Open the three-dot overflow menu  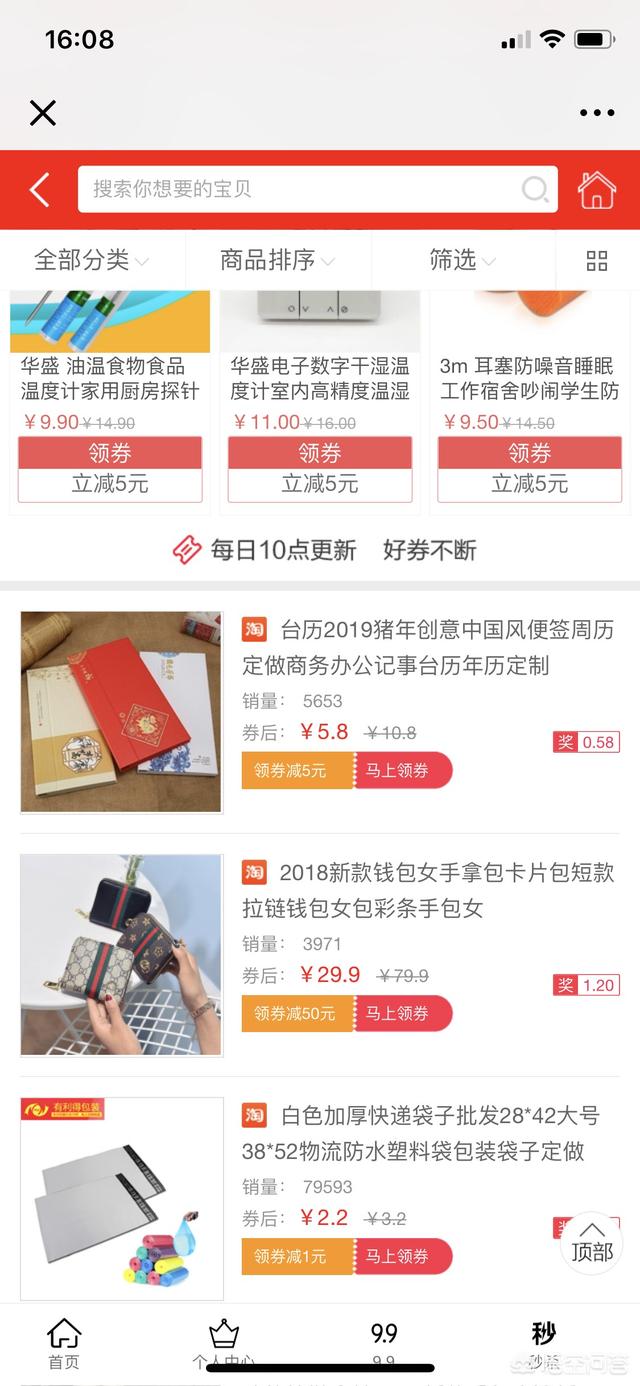tap(597, 113)
